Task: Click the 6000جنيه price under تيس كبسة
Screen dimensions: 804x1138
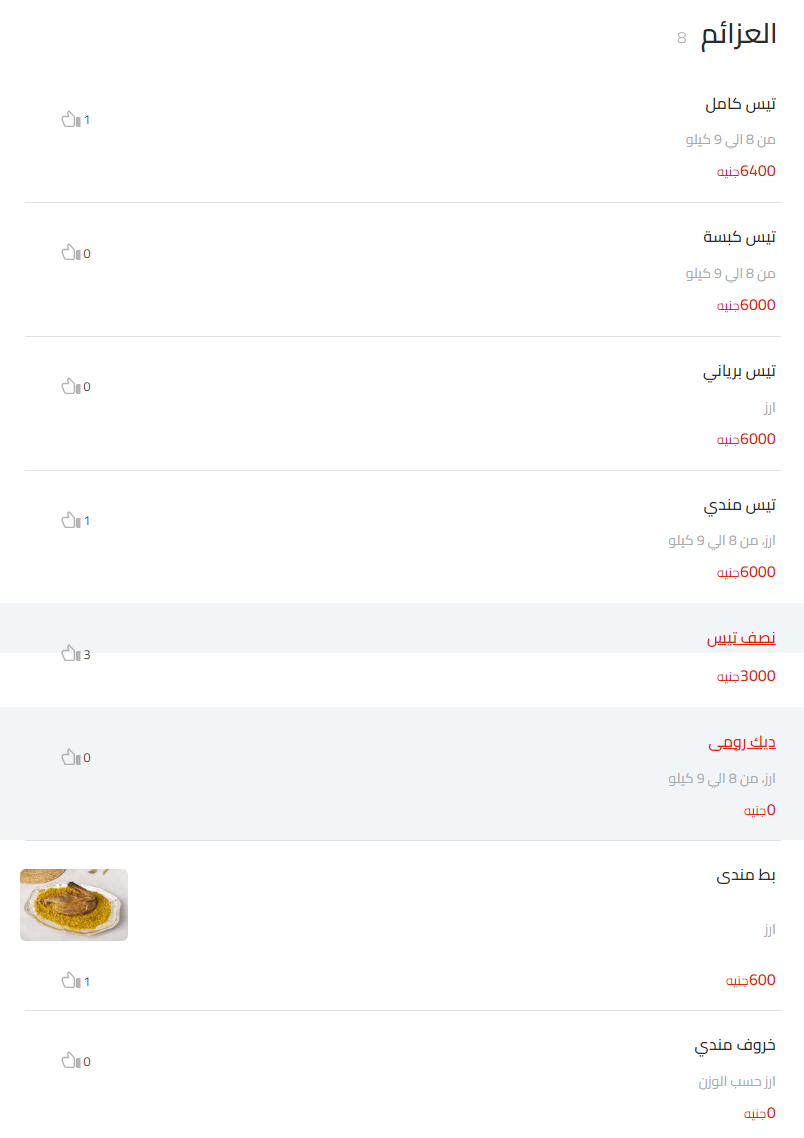Action: coord(747,305)
